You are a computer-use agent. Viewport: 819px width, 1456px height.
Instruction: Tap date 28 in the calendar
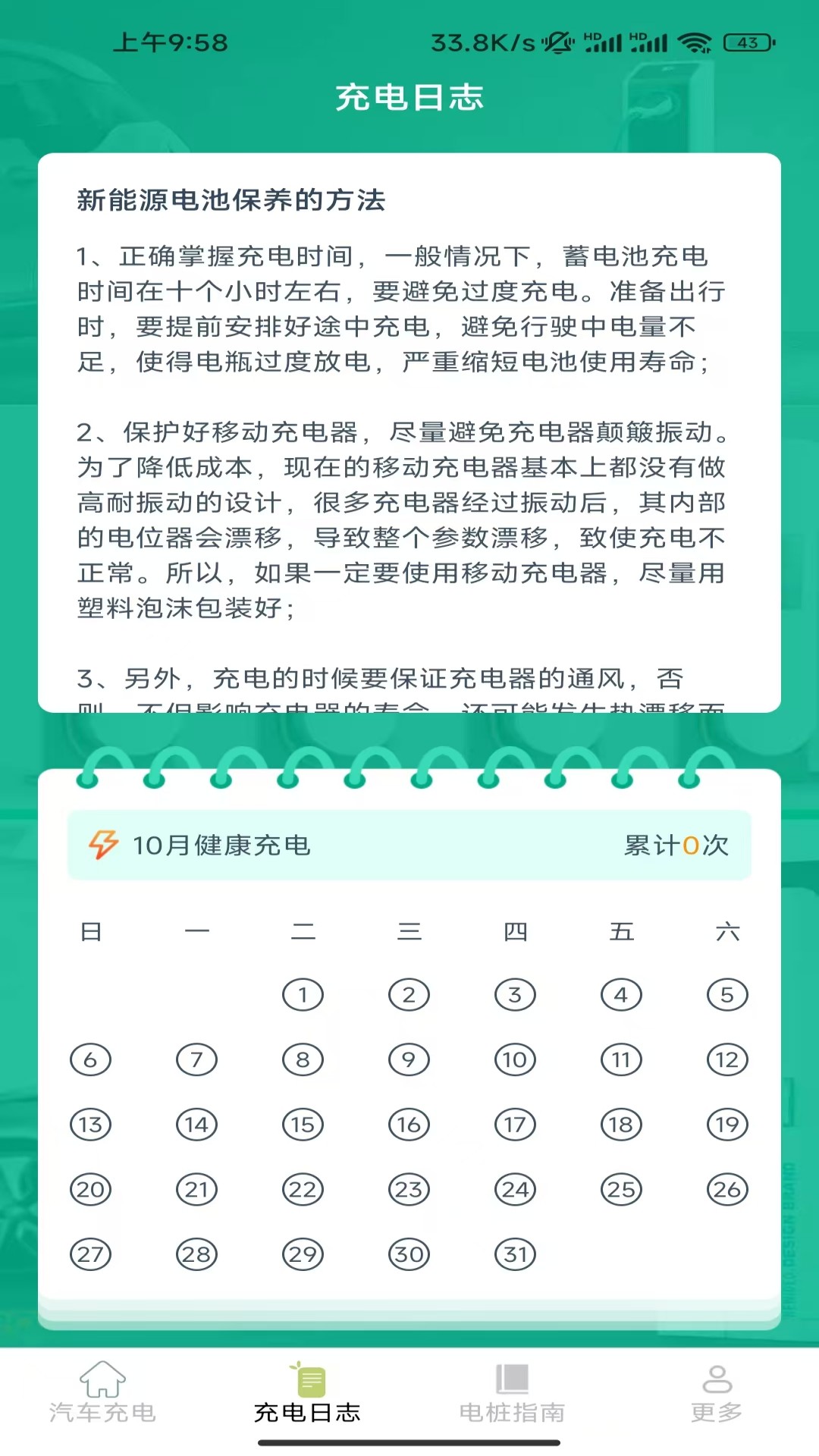click(196, 1255)
